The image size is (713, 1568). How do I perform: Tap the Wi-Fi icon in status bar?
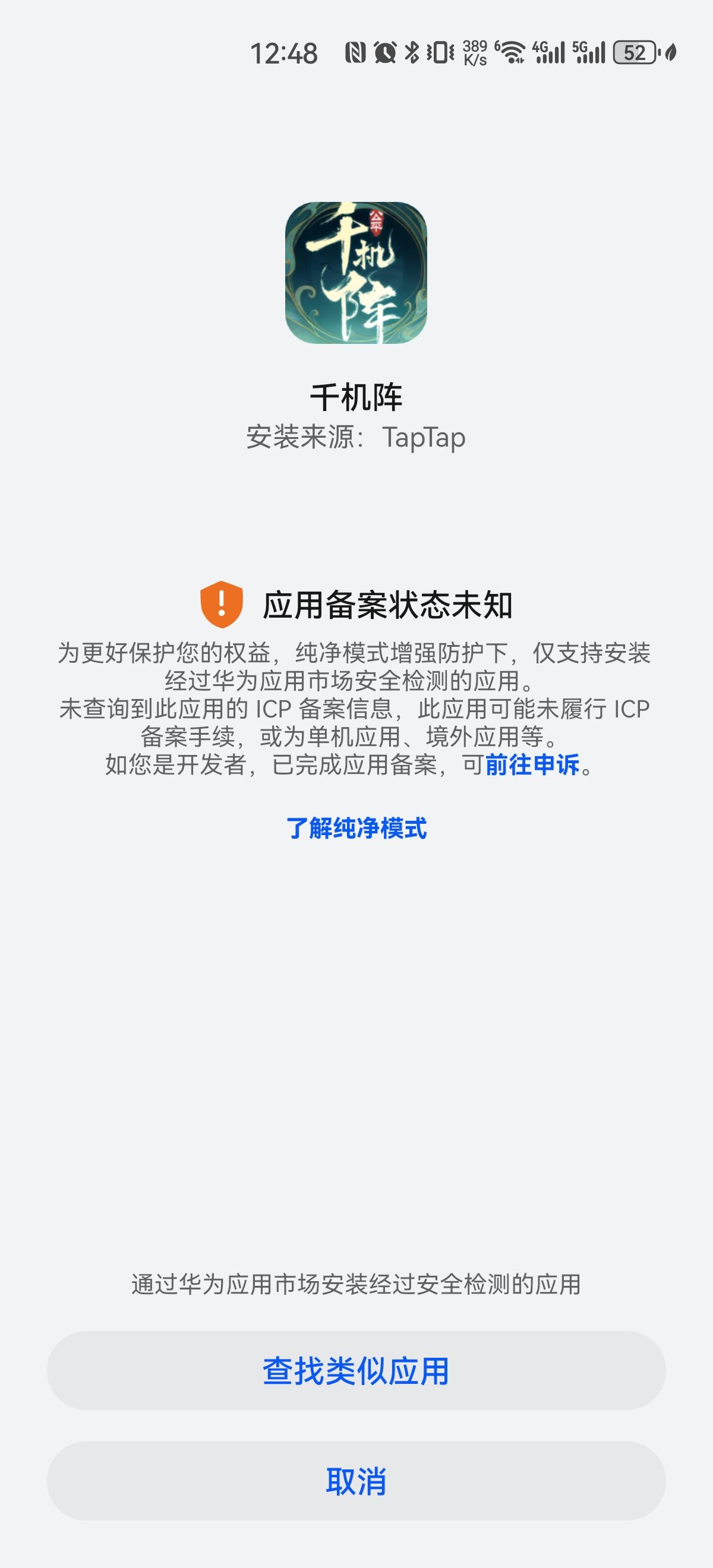pos(513,53)
